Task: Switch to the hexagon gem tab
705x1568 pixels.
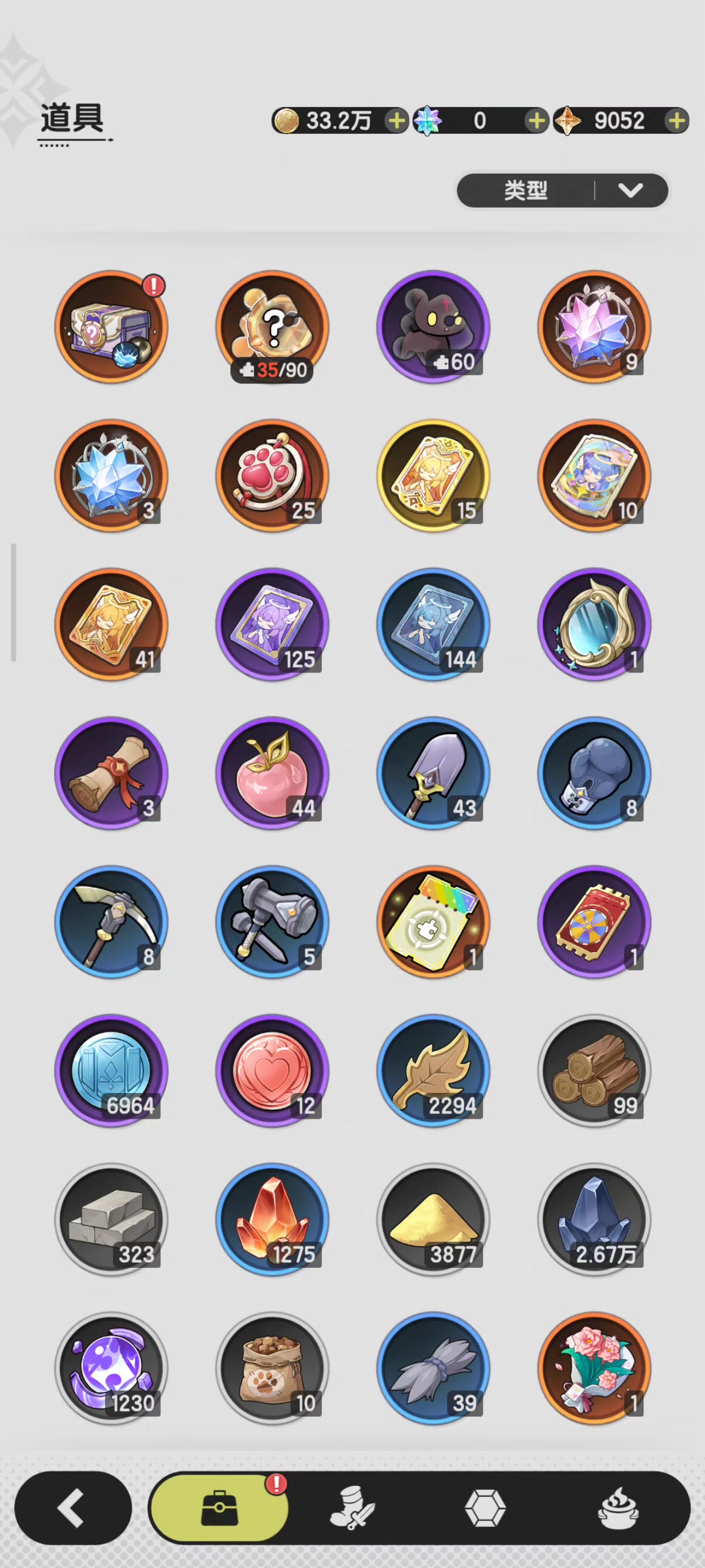Action: tap(485, 1508)
